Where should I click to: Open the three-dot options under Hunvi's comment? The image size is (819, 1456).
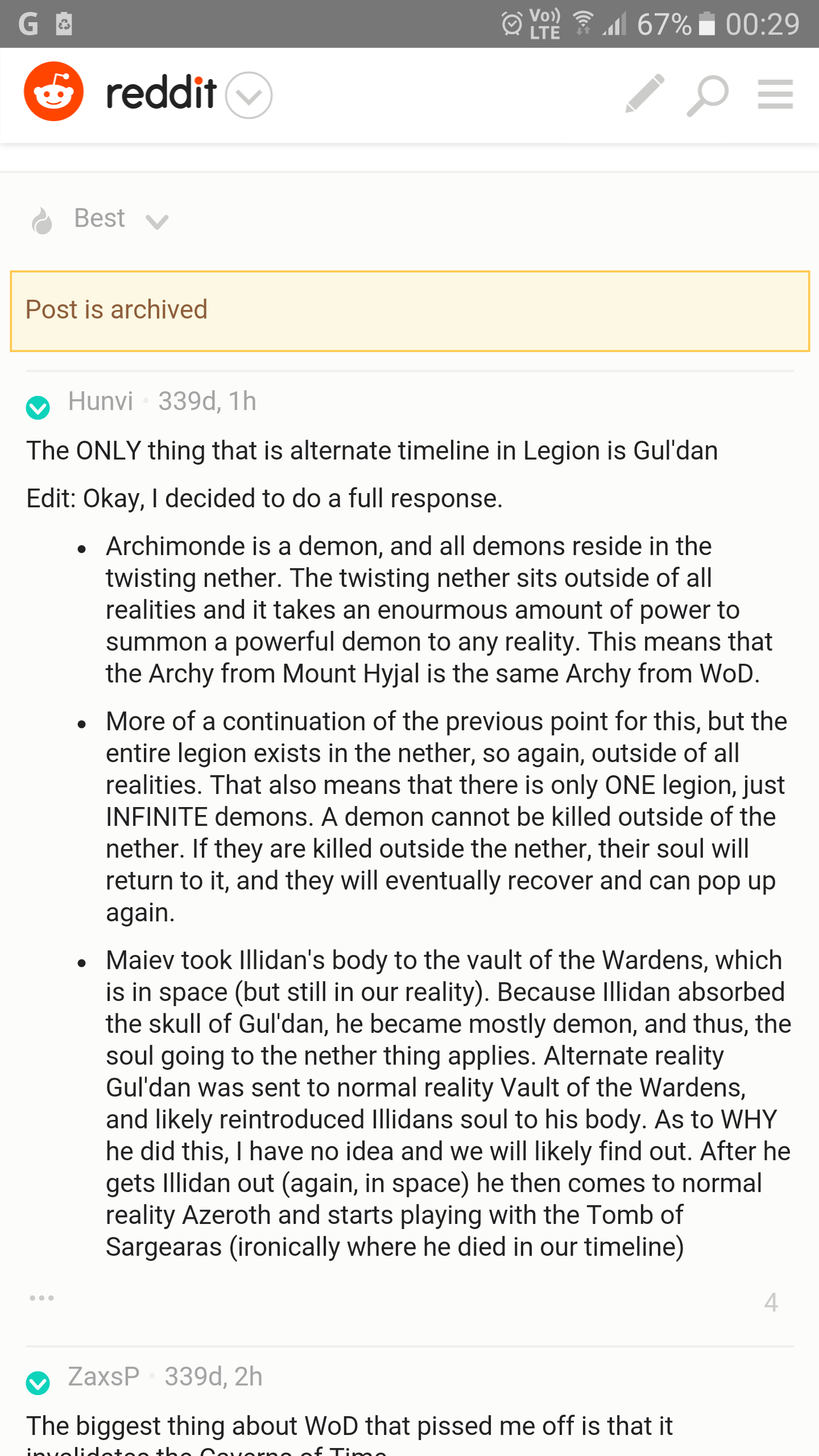click(42, 1298)
